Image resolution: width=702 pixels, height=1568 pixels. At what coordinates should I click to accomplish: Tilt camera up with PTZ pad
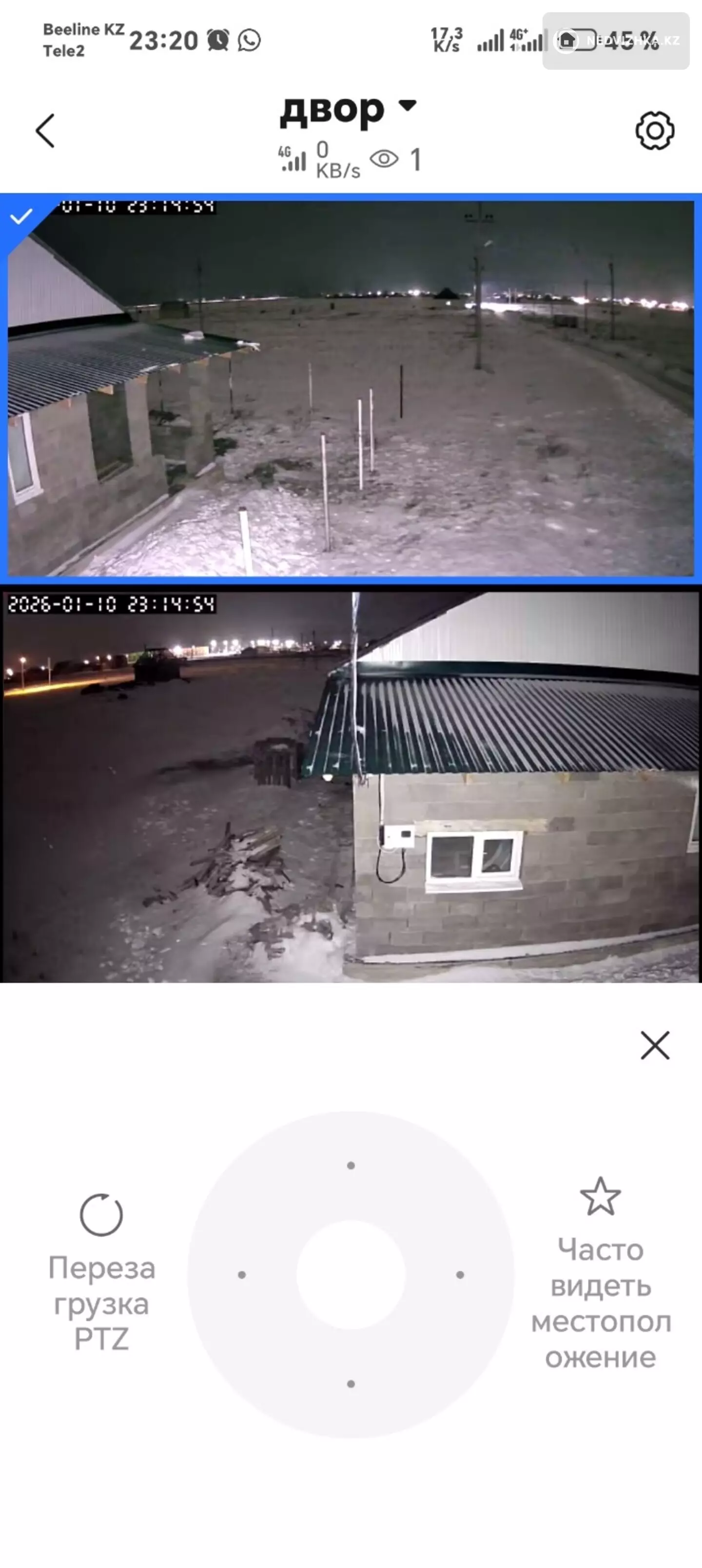pos(351,1165)
